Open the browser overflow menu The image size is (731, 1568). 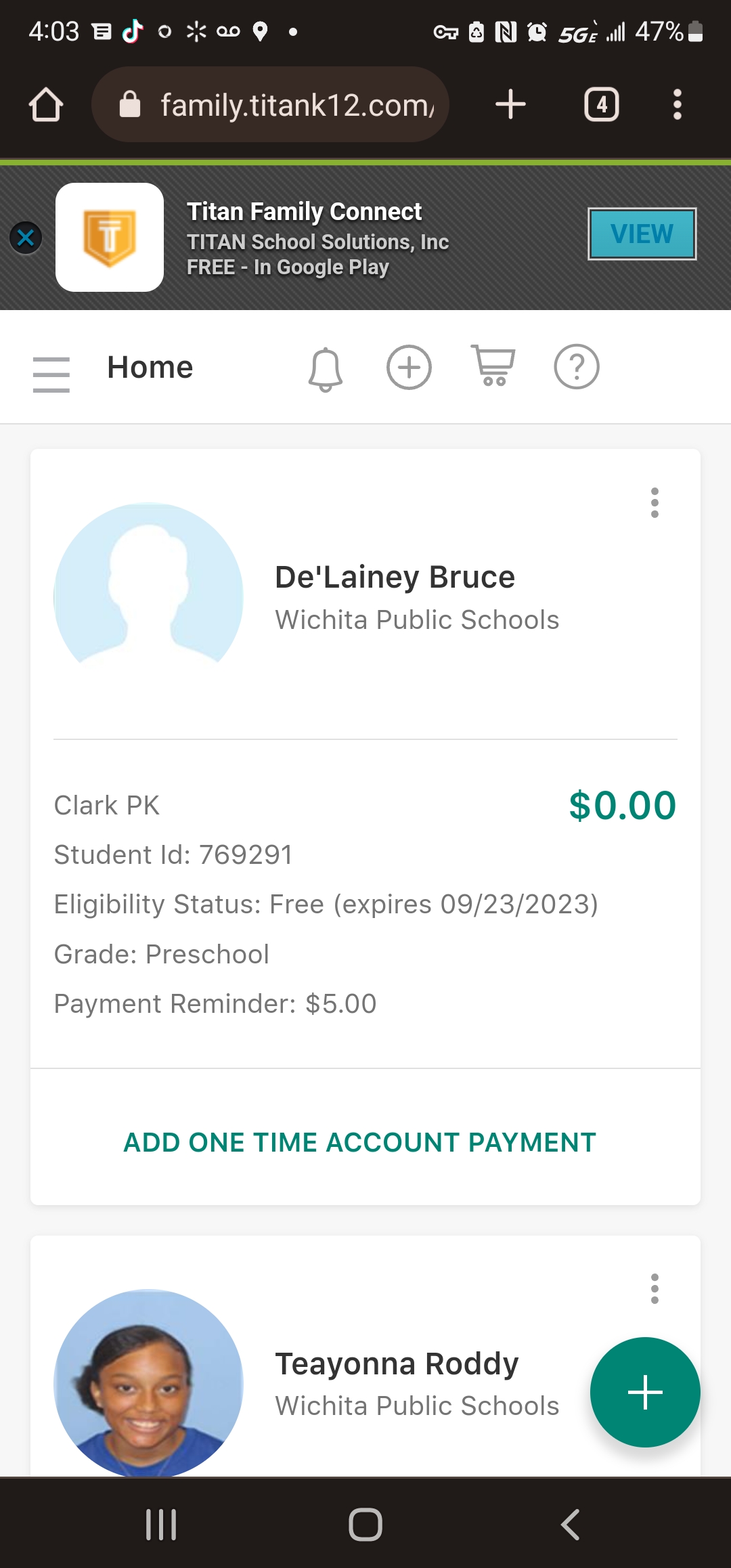678,105
